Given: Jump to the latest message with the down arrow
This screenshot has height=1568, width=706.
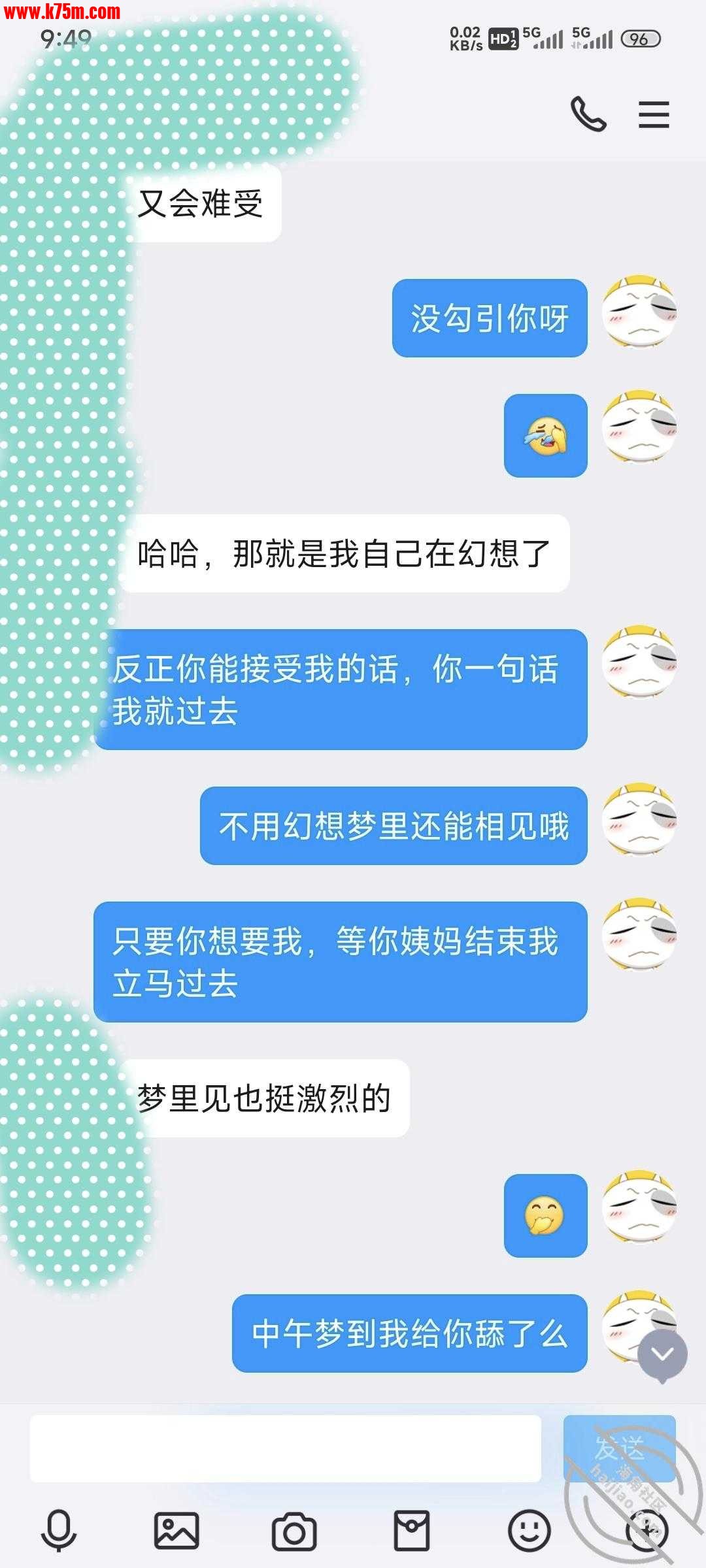Looking at the screenshot, I should 662,1354.
